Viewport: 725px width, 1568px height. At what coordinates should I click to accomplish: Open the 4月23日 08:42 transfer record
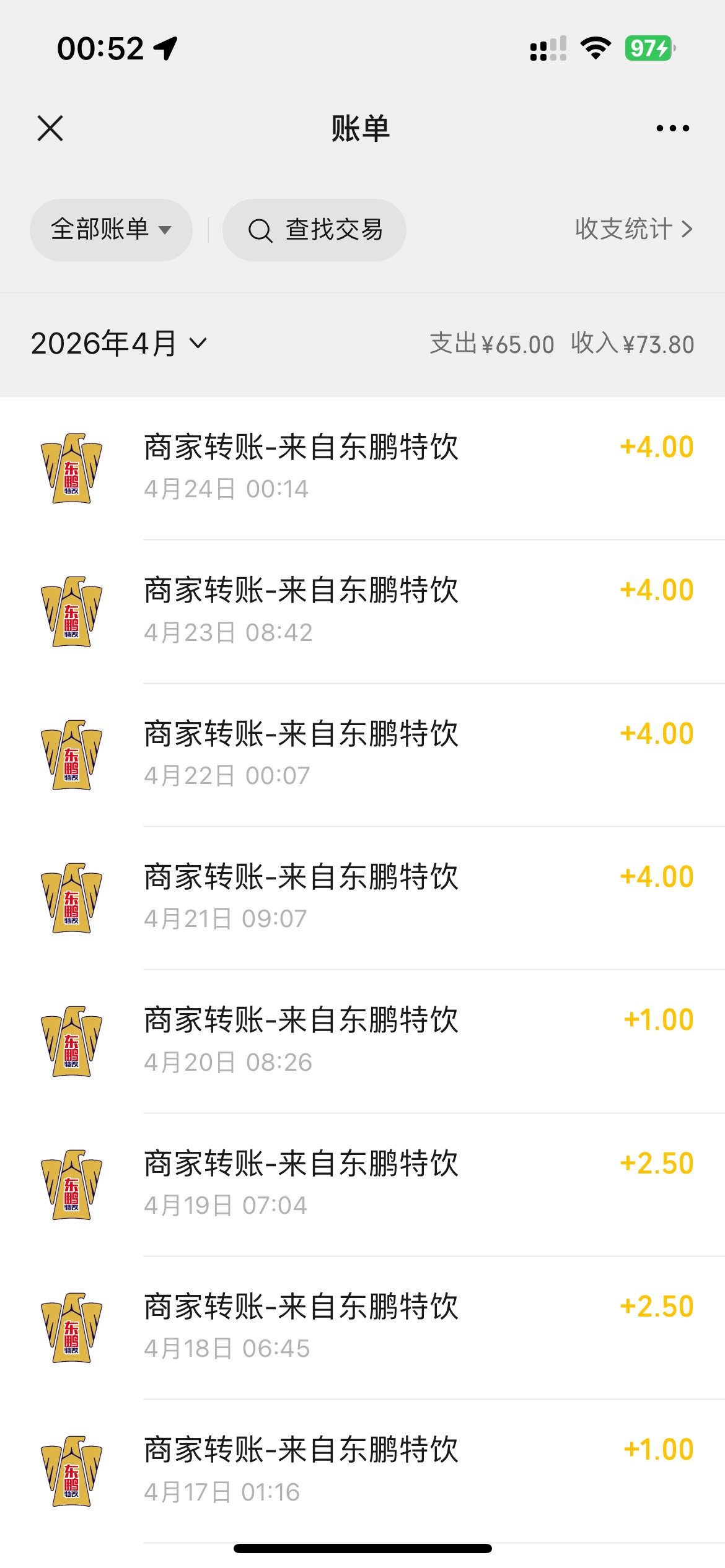click(362, 612)
